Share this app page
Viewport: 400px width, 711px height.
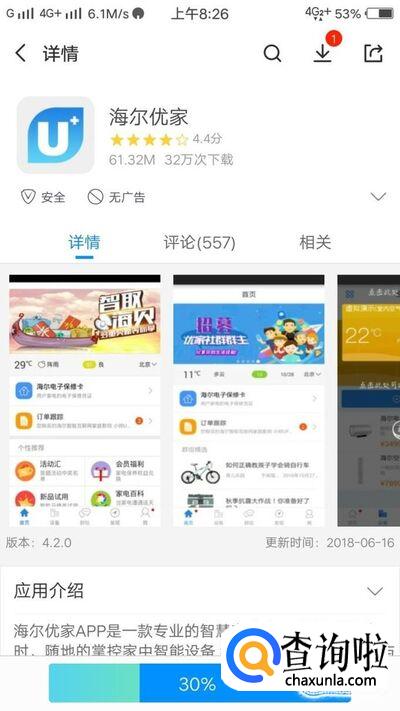(374, 54)
